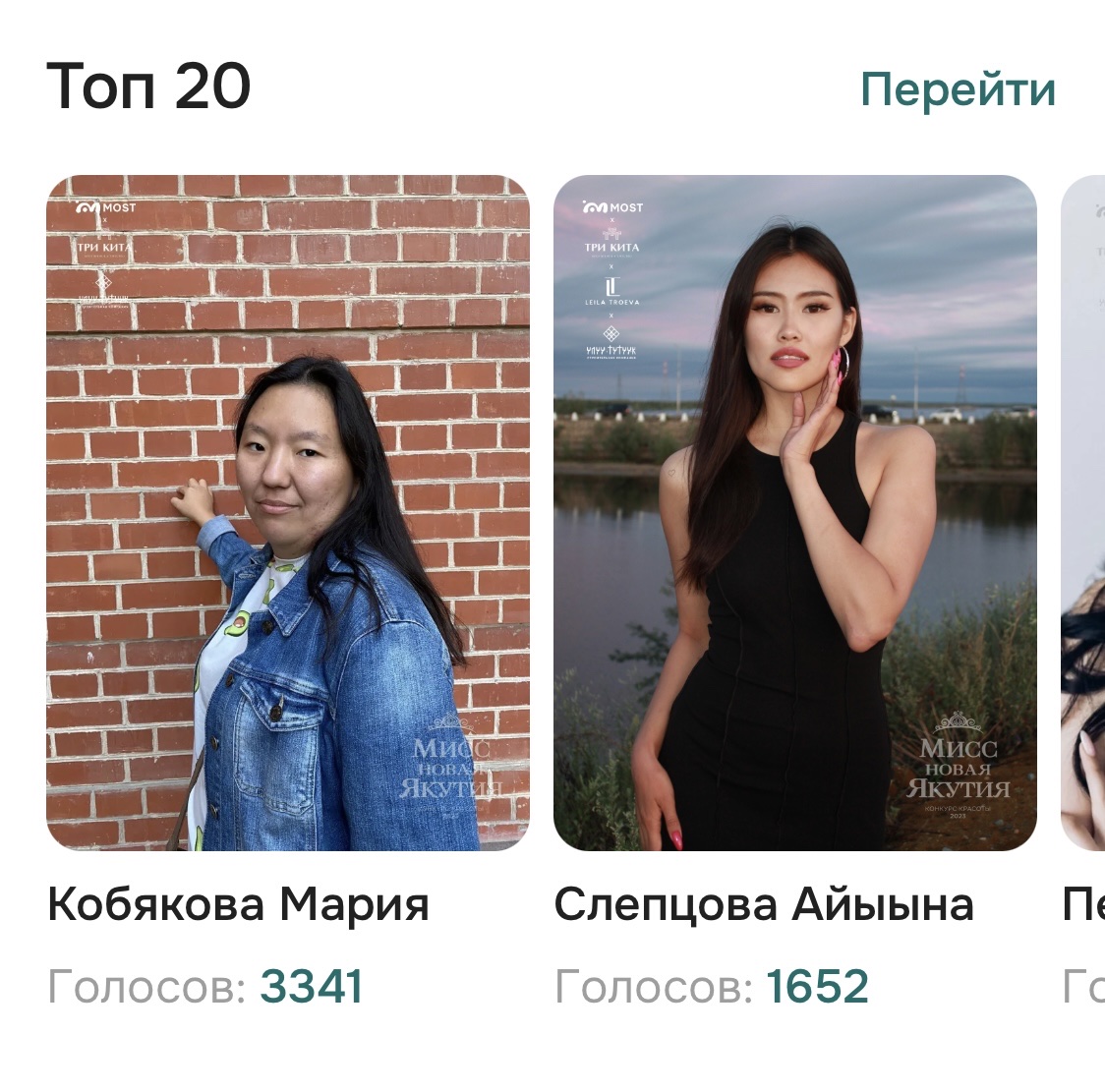Open the contestant card of Слепцова Айыына
The width and height of the screenshot is (1105, 1092).
pyautogui.click(x=794, y=512)
